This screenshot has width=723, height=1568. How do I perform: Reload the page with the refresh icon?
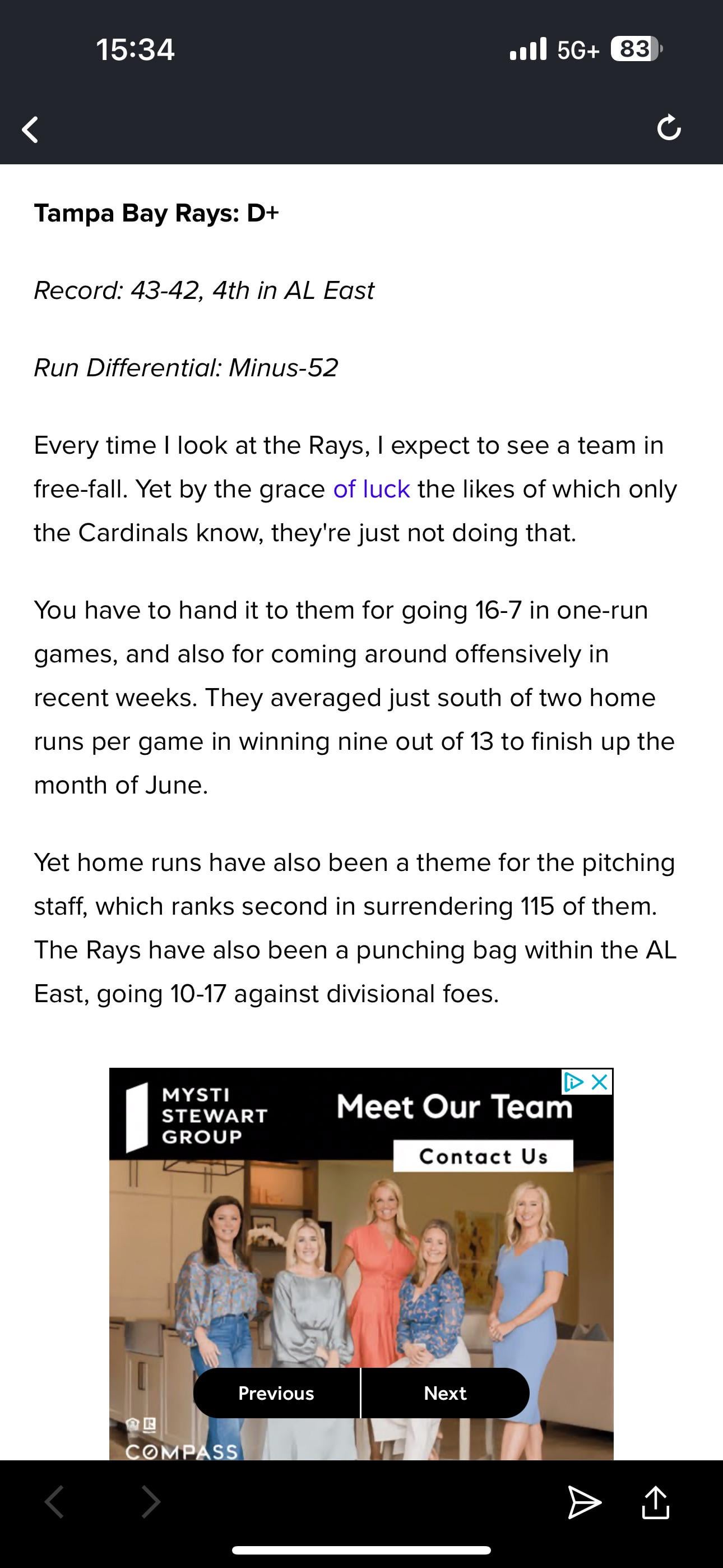coord(669,128)
